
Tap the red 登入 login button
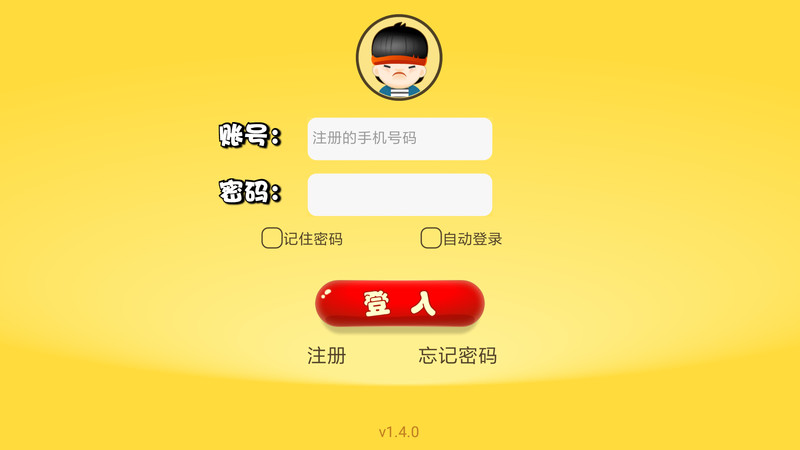pos(400,305)
